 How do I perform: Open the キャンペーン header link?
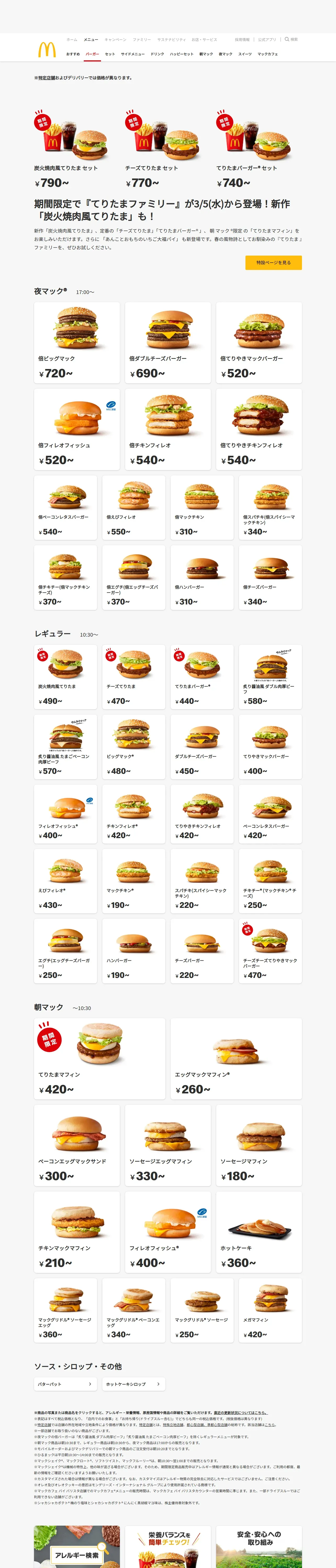[115, 39]
